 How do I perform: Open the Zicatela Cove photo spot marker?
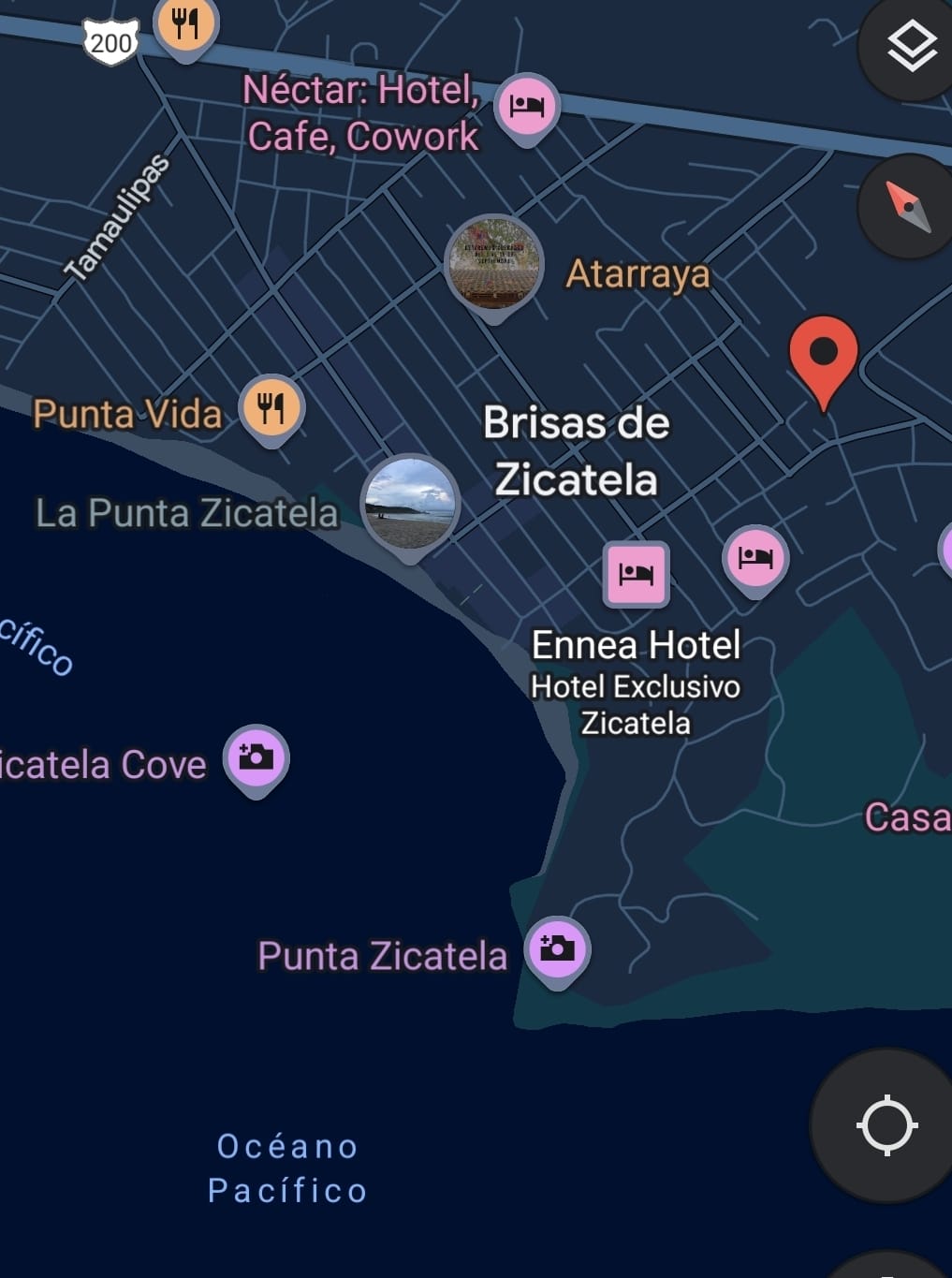point(256,757)
